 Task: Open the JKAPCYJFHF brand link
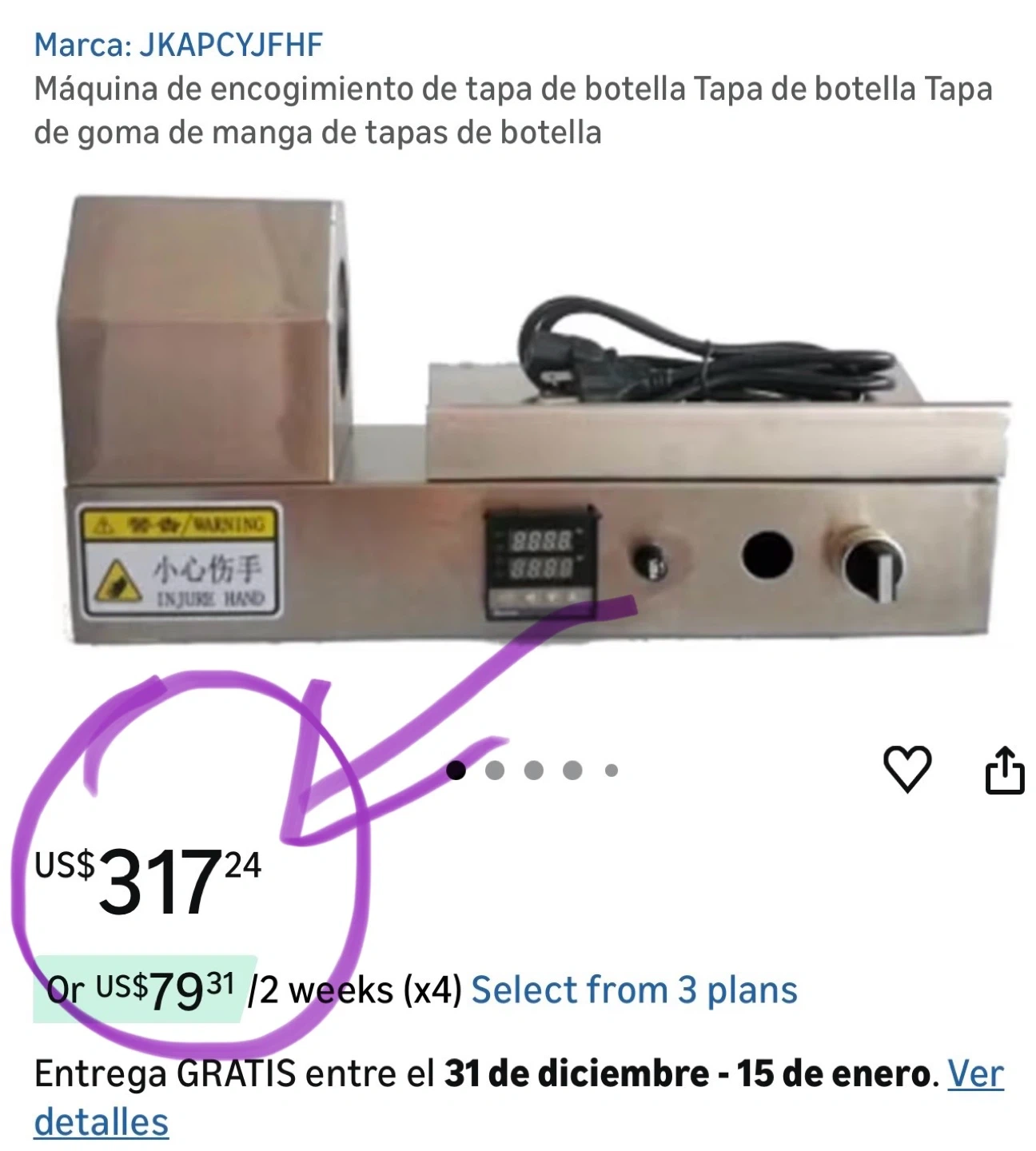(177, 46)
